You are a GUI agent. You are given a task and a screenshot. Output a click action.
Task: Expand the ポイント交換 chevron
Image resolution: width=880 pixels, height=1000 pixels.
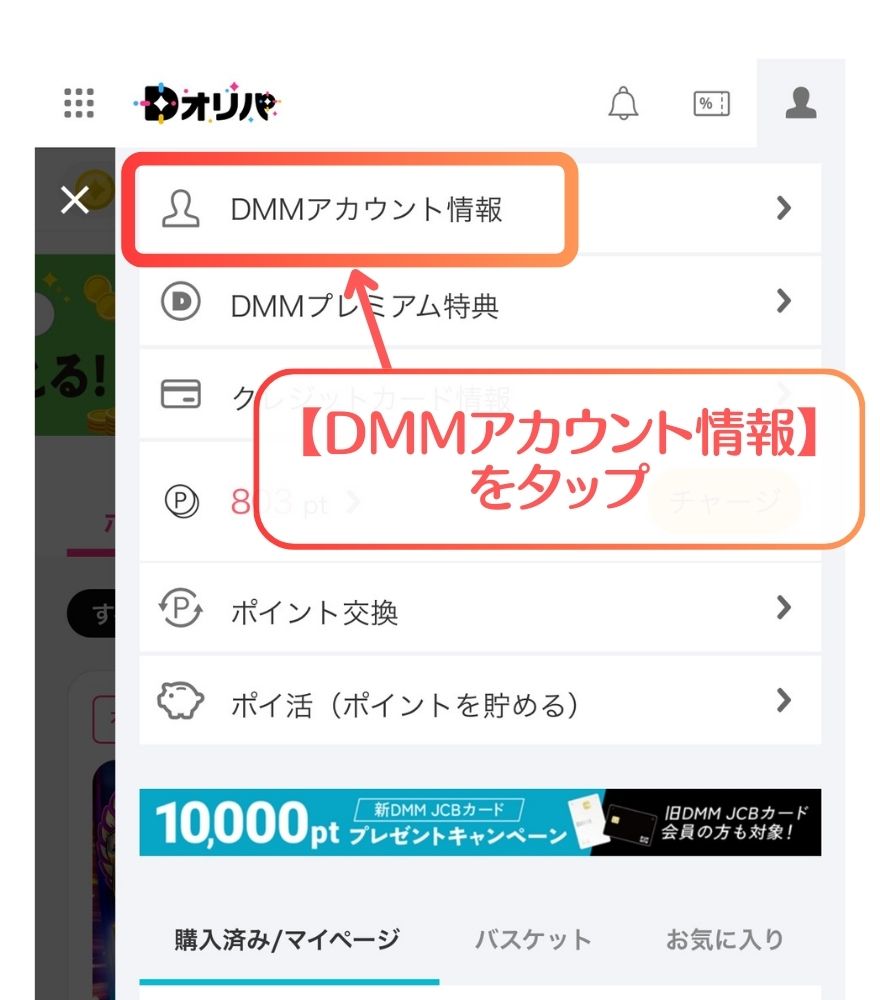785,608
